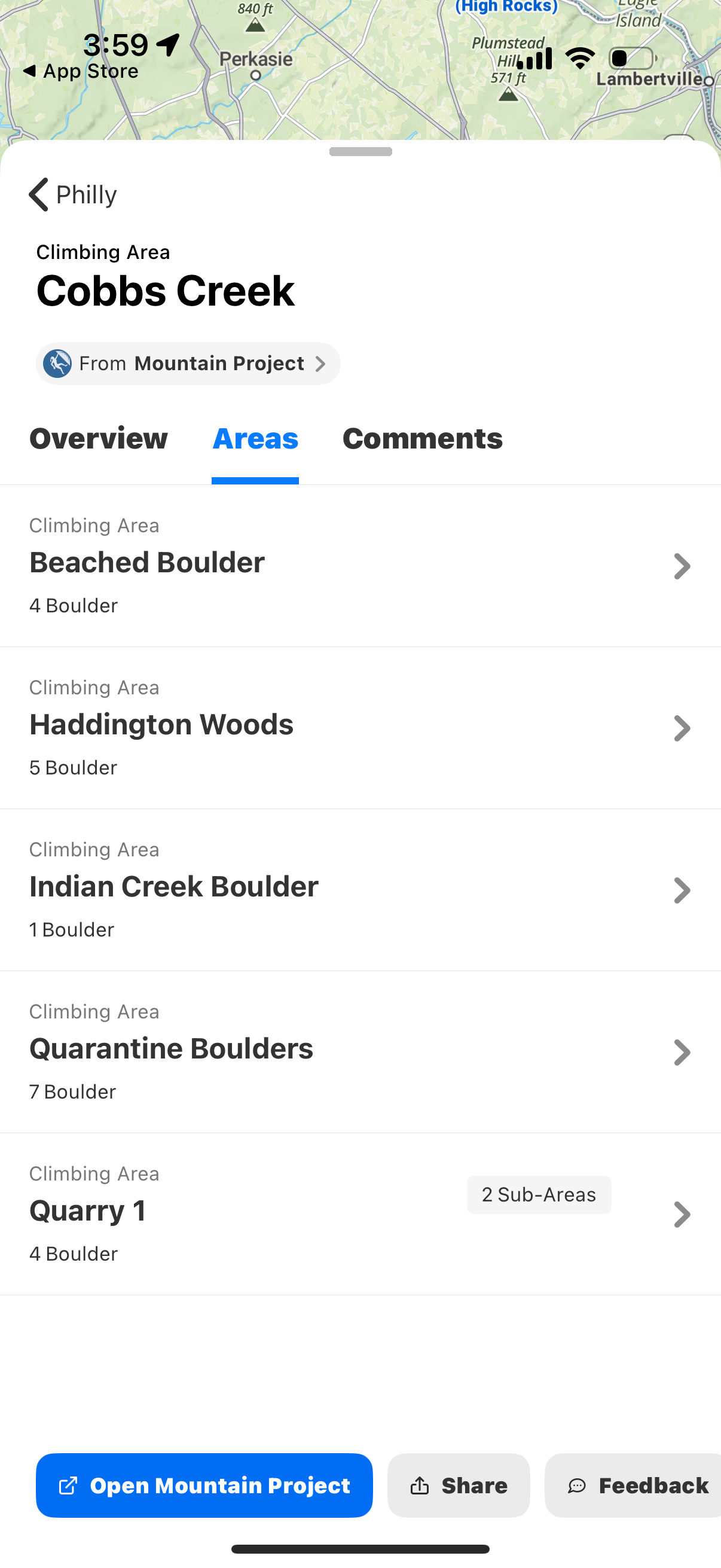
Task: Switch to the Comments tab
Action: 422,438
